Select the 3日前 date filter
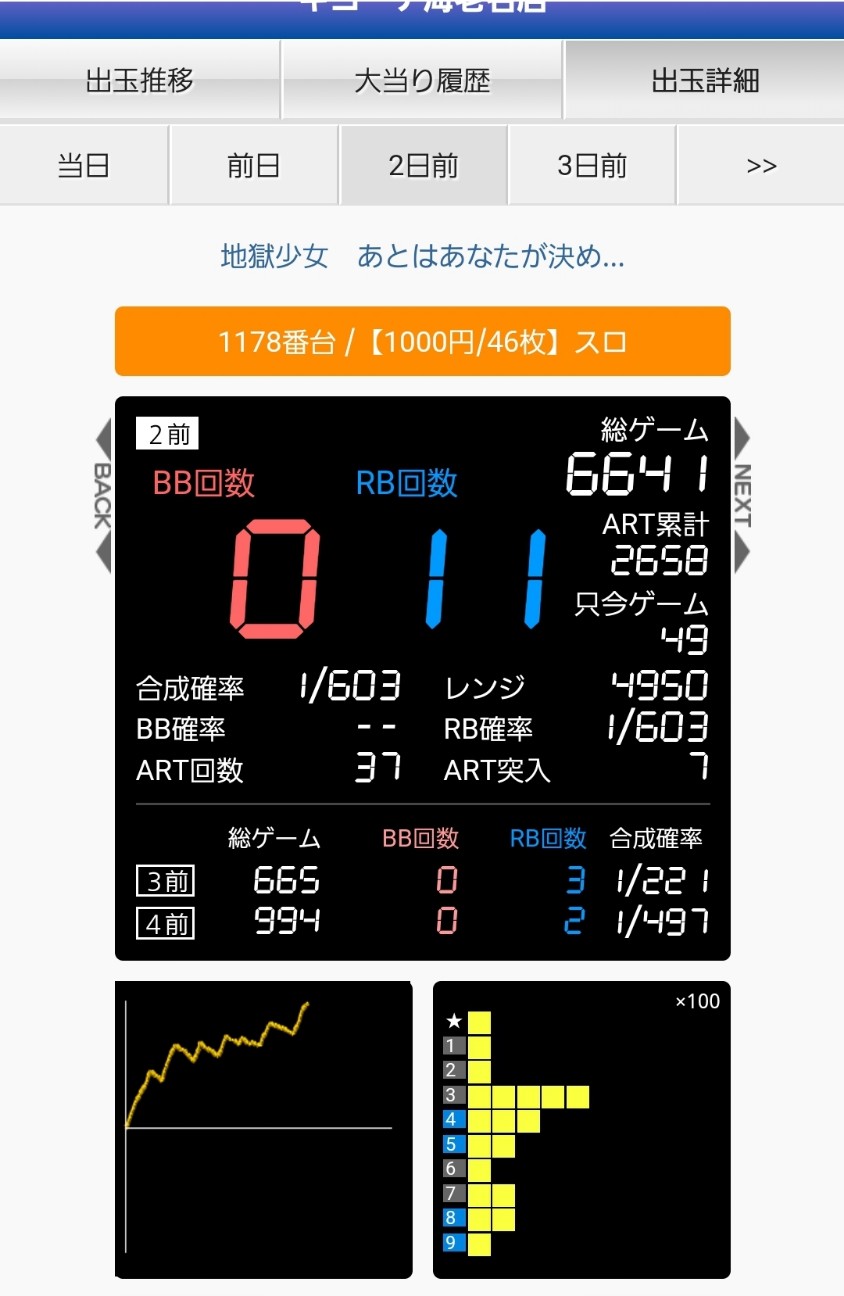844x1296 pixels. [591, 165]
